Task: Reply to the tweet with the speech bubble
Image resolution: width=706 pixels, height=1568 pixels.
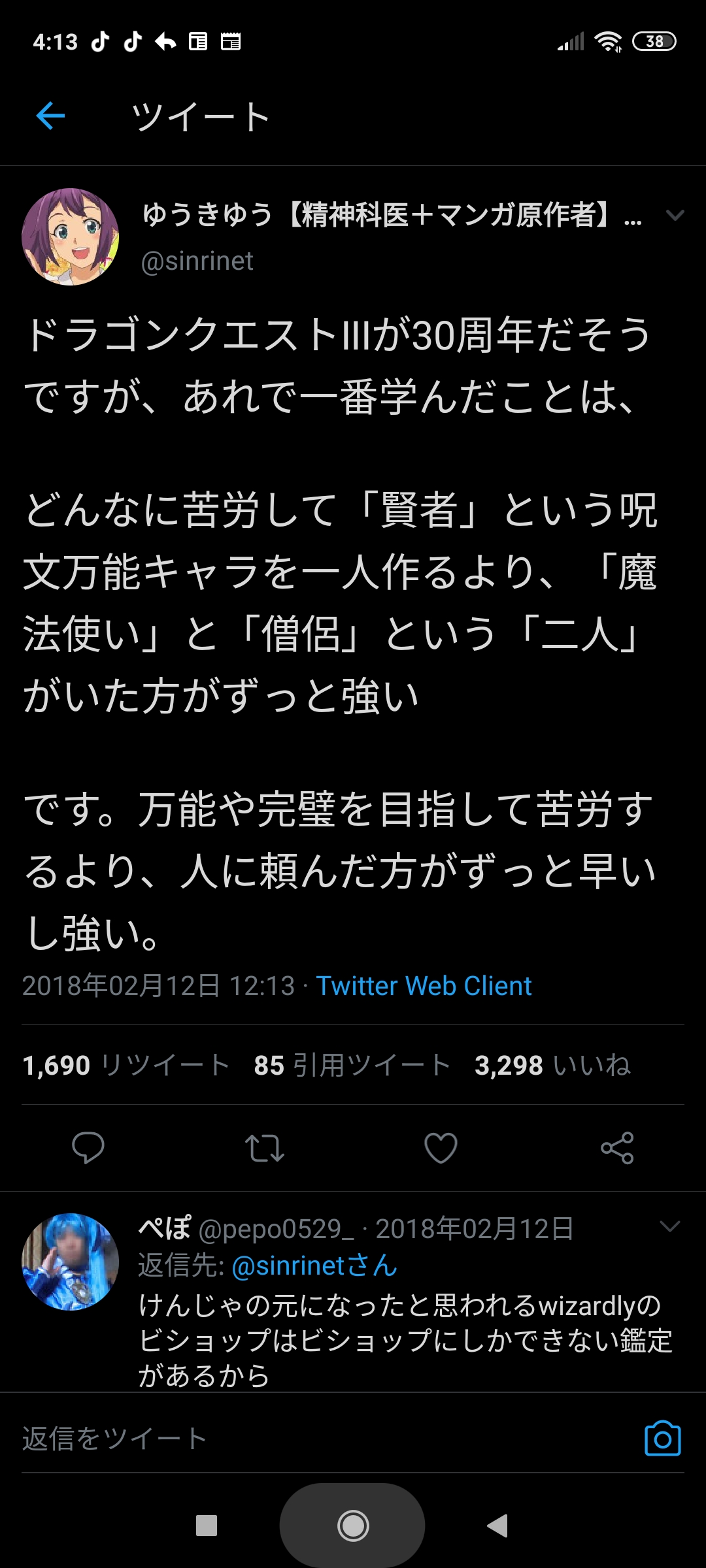Action: [88, 1148]
